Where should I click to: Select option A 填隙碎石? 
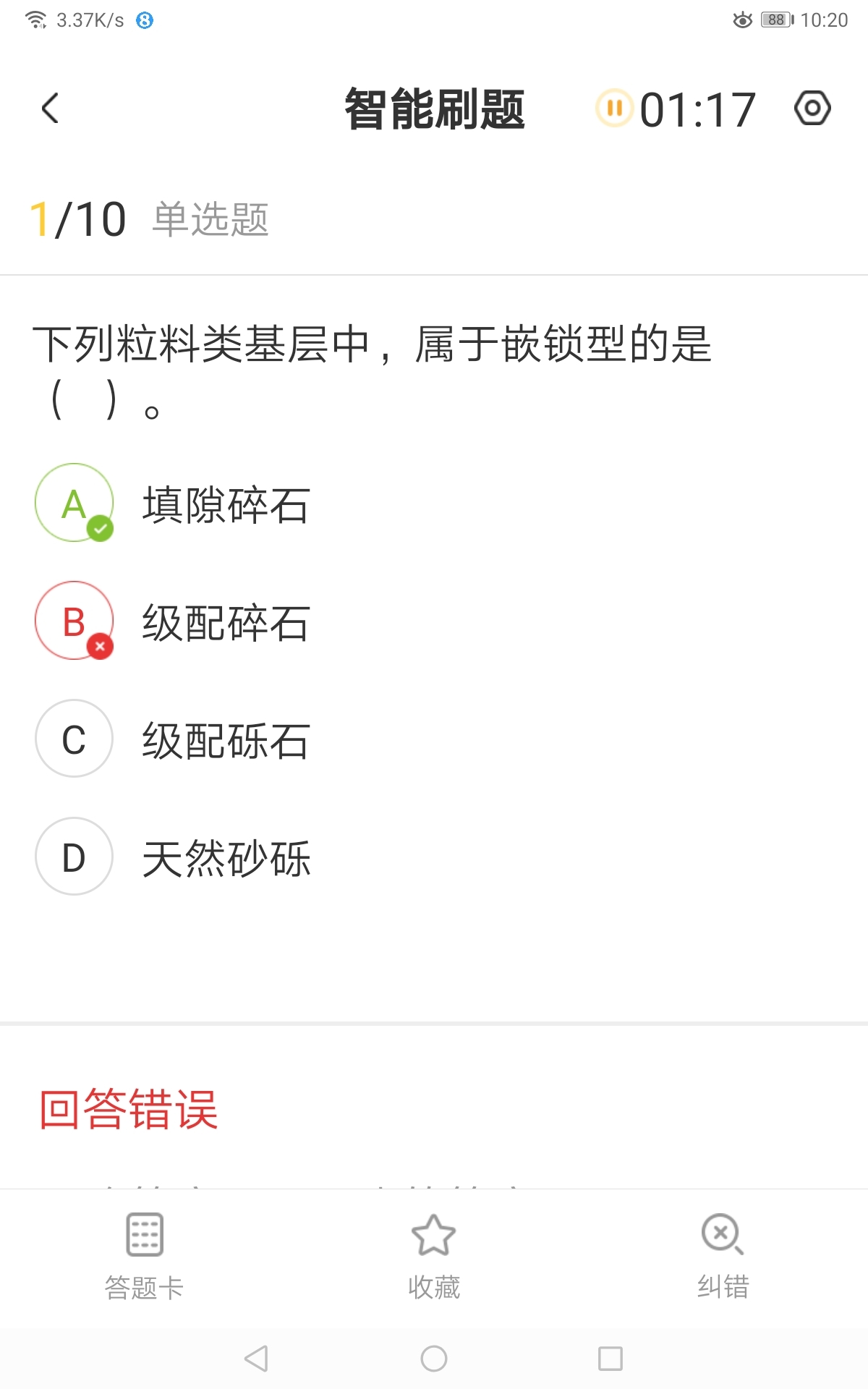pyautogui.click(x=174, y=504)
